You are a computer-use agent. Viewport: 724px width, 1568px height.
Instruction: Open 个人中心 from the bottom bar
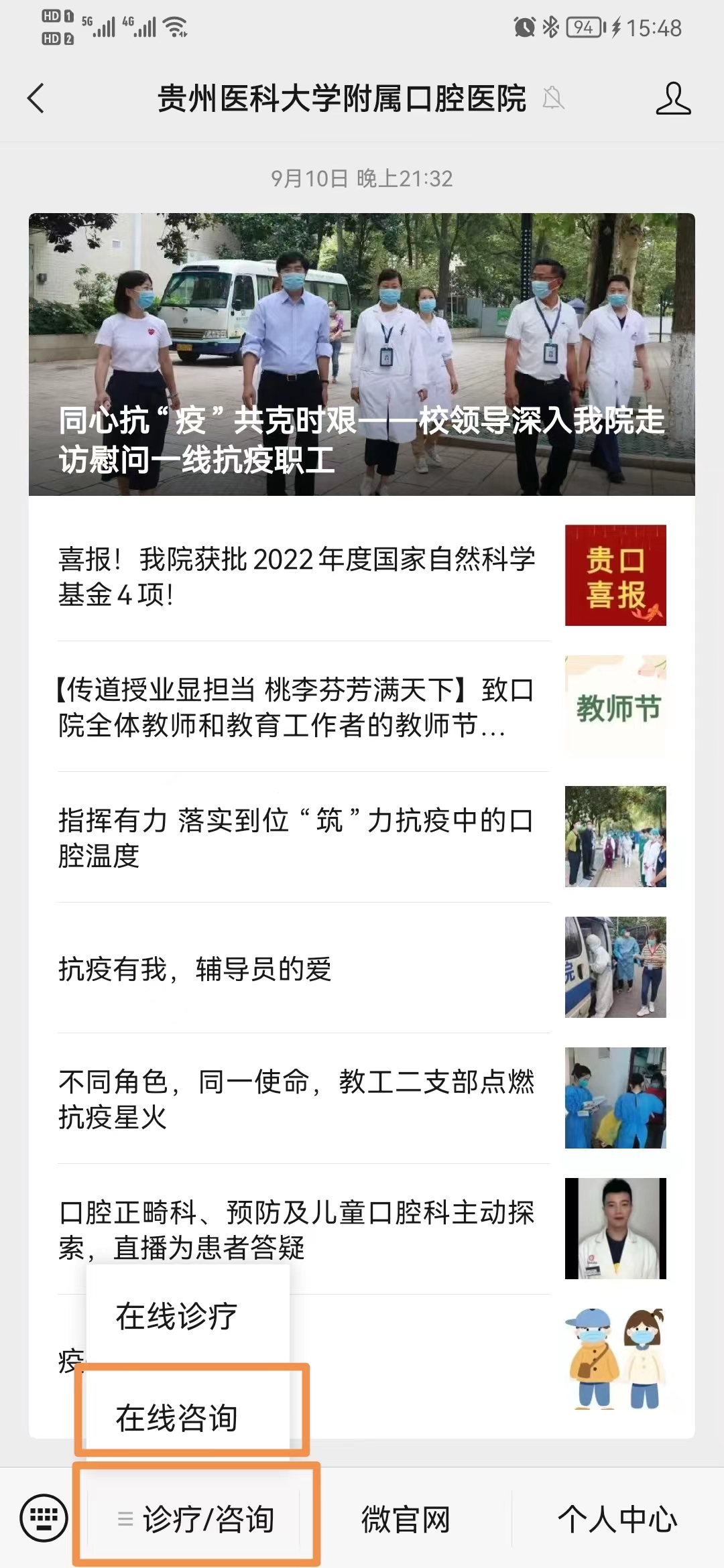click(617, 1518)
